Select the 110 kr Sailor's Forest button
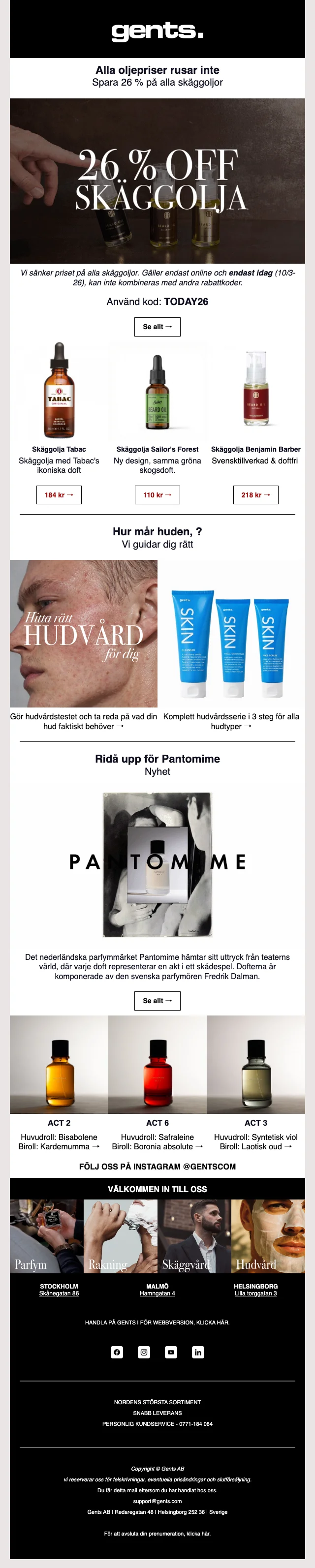This screenshot has height=1568, width=315. pyautogui.click(x=157, y=495)
